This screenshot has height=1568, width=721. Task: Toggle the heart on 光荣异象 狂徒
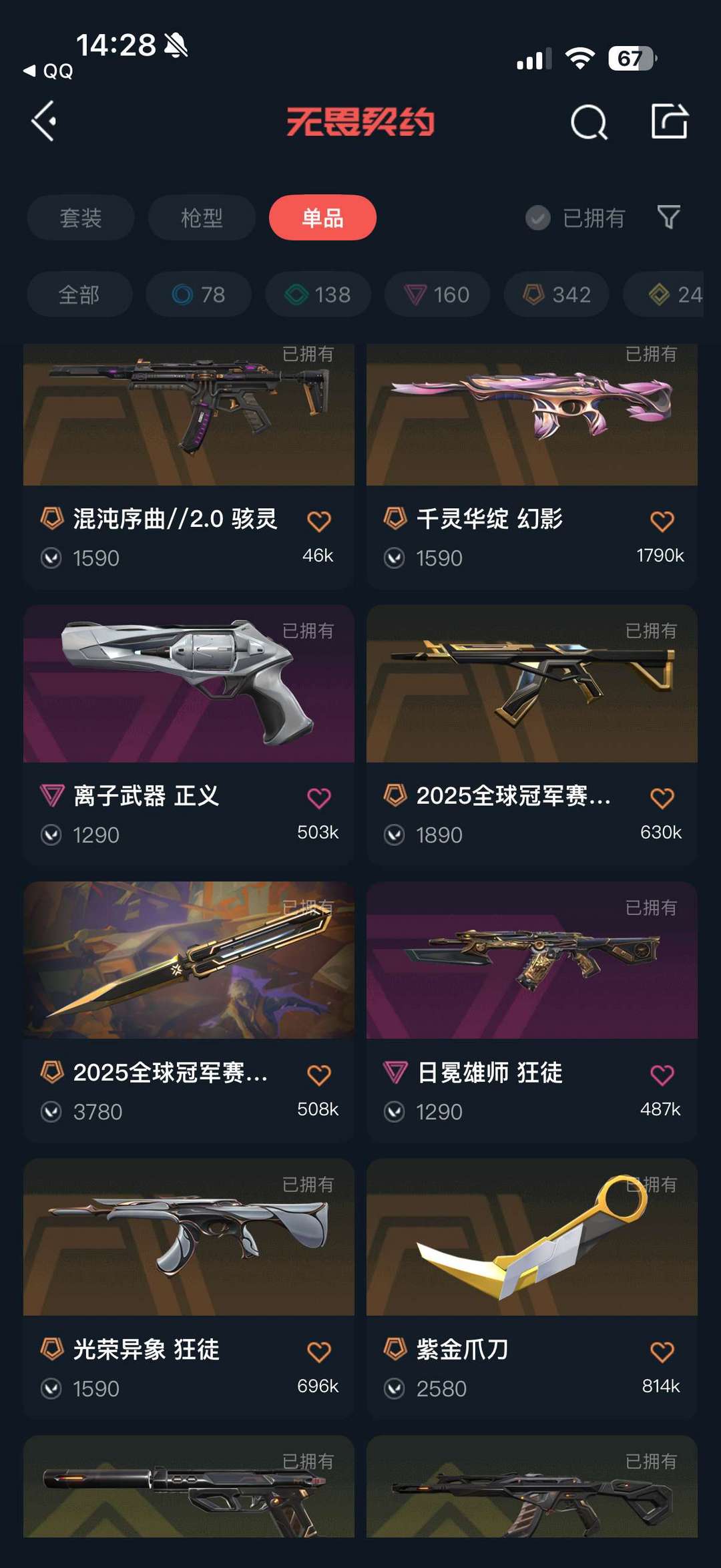click(319, 1348)
